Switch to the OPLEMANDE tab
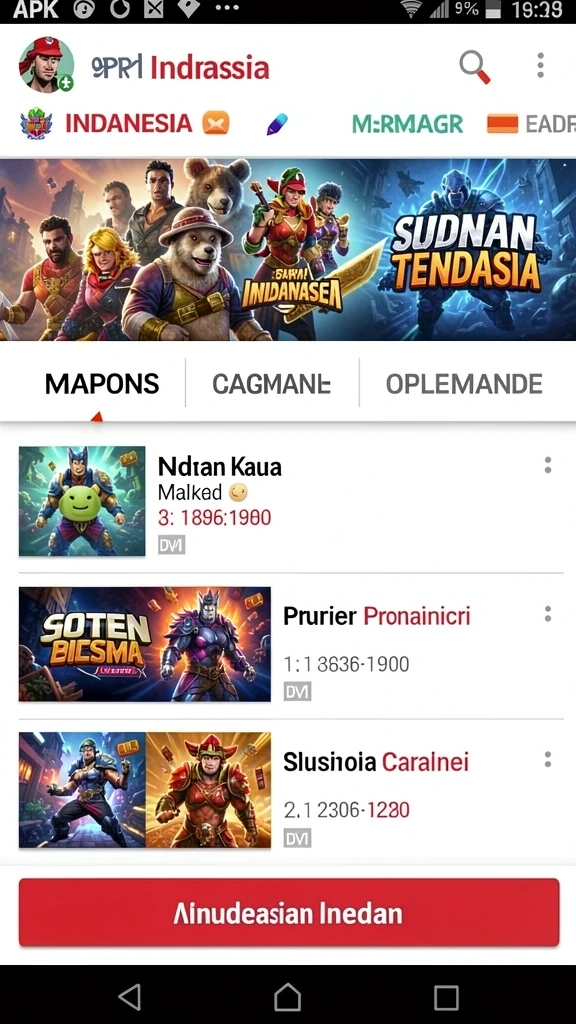 tap(464, 383)
